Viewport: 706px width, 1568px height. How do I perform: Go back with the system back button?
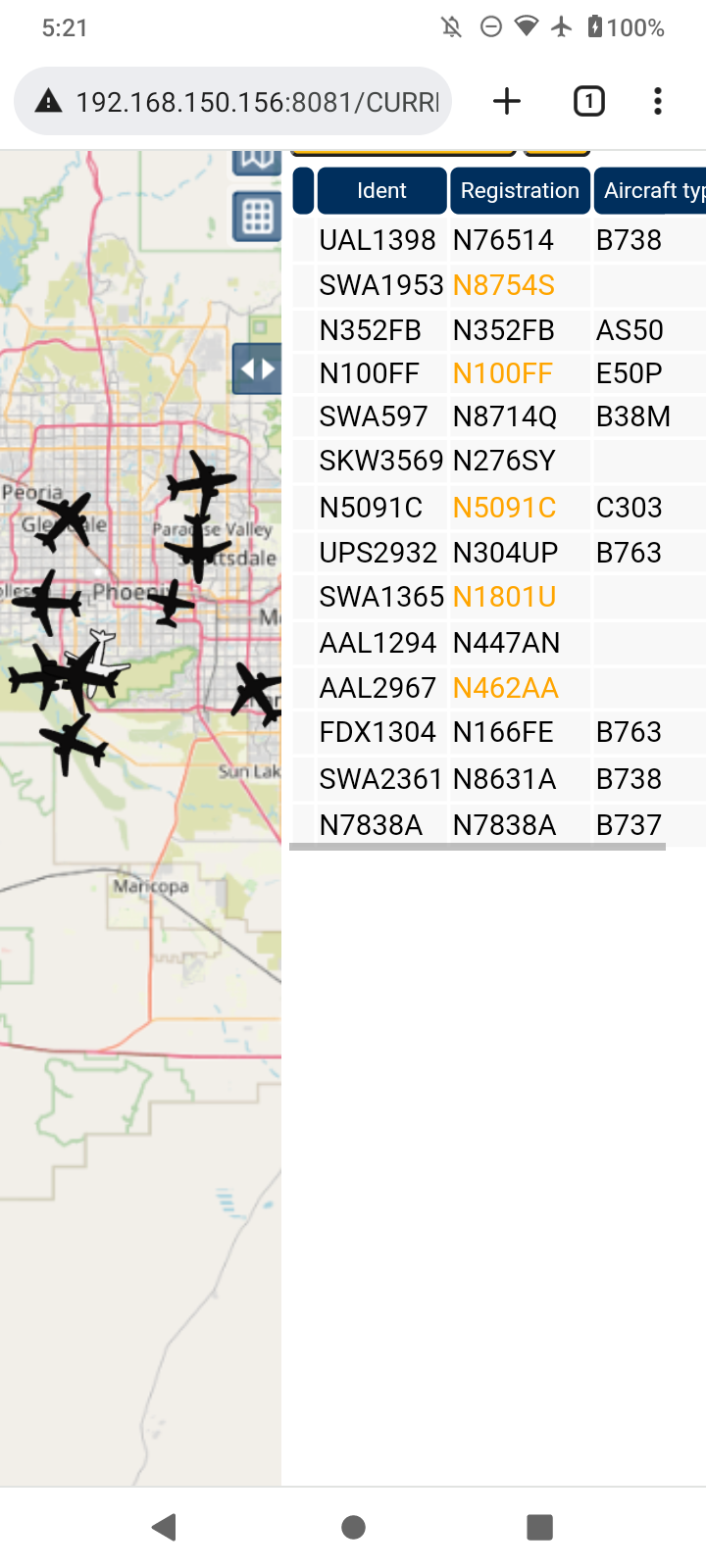(x=165, y=1527)
